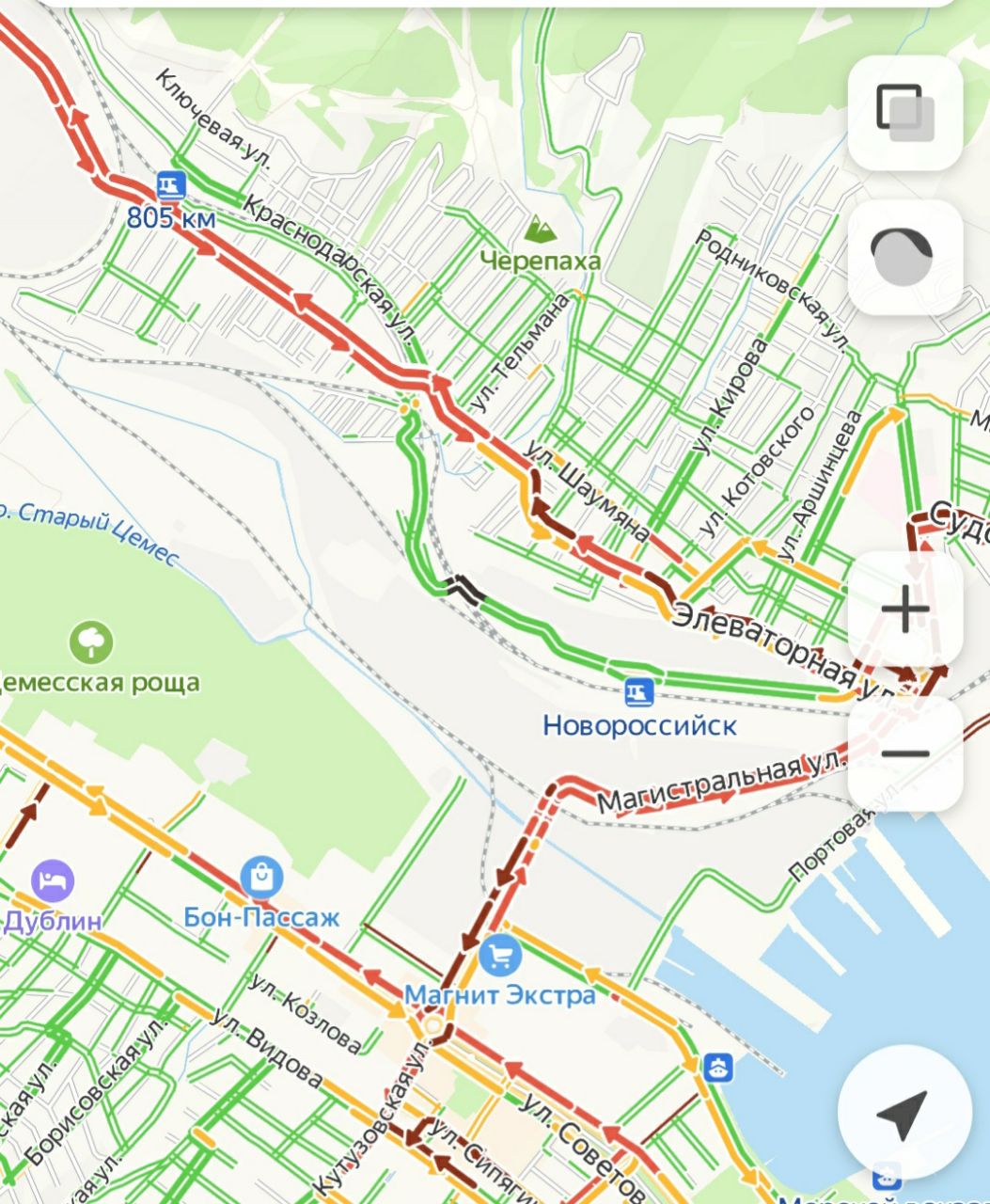Open the Черепаха mountain marker
This screenshot has width=990, height=1204.
pos(540,229)
